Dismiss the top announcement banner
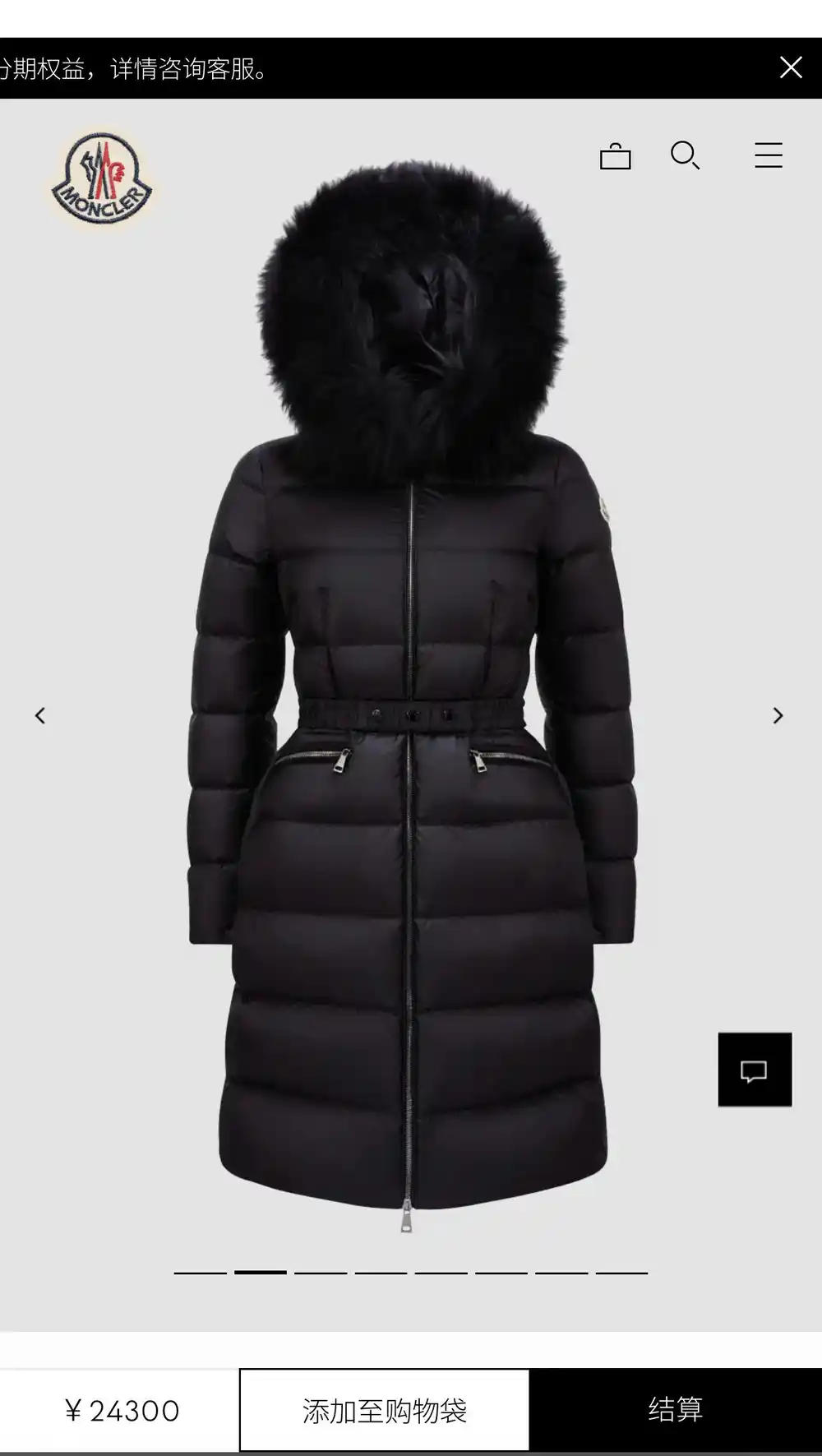 [790, 67]
